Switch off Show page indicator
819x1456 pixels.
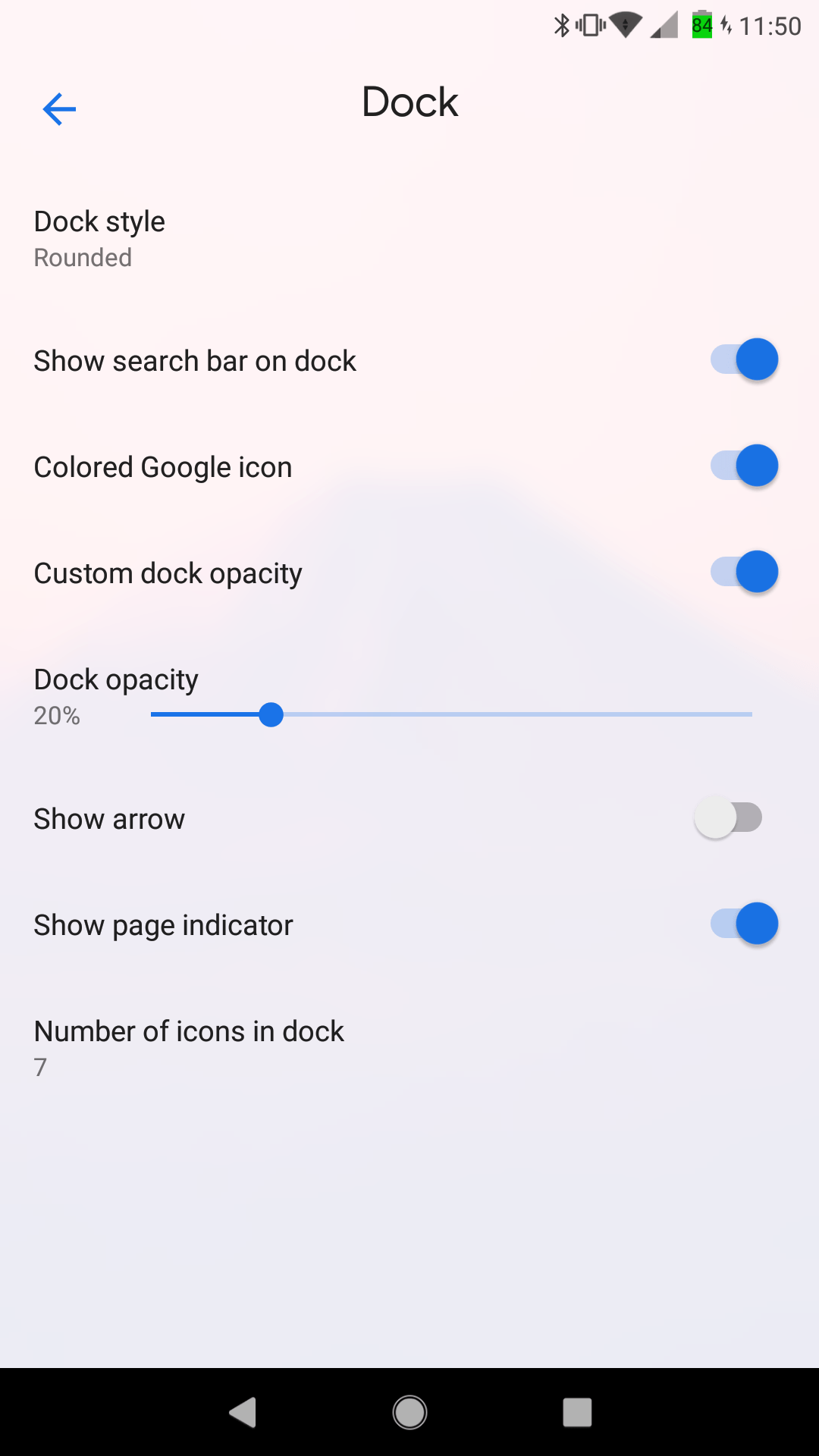click(744, 924)
